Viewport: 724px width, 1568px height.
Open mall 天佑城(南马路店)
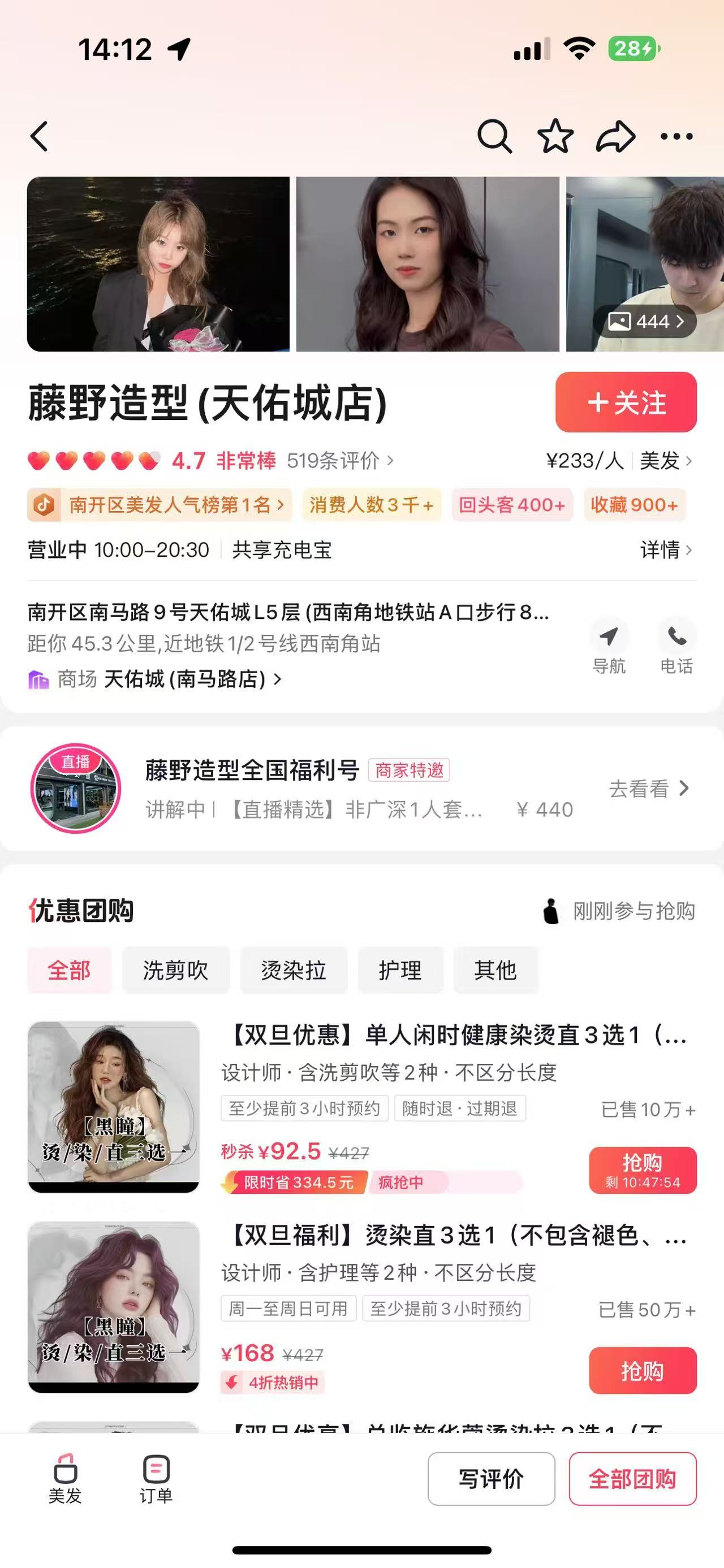[x=184, y=679]
